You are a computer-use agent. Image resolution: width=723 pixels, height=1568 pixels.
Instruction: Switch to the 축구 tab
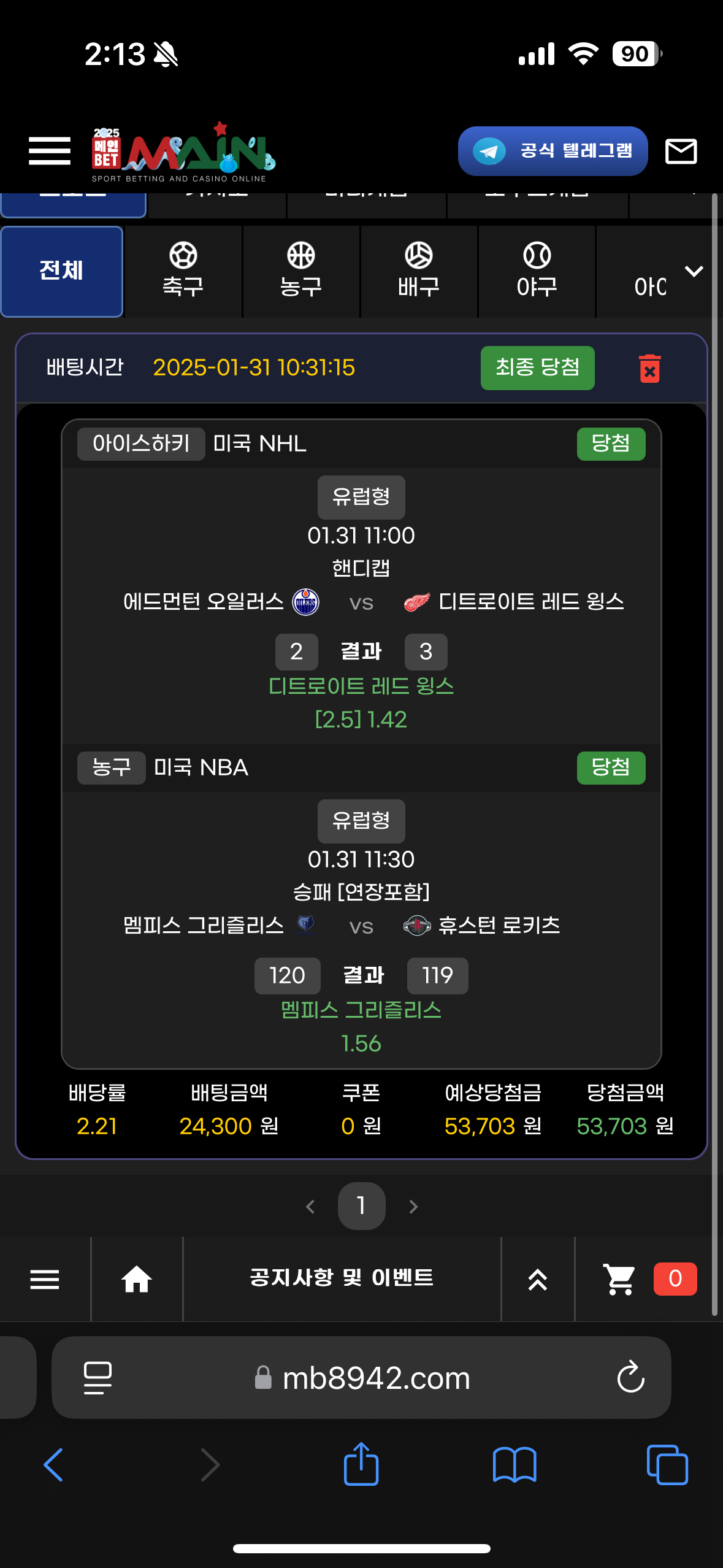[x=183, y=271]
